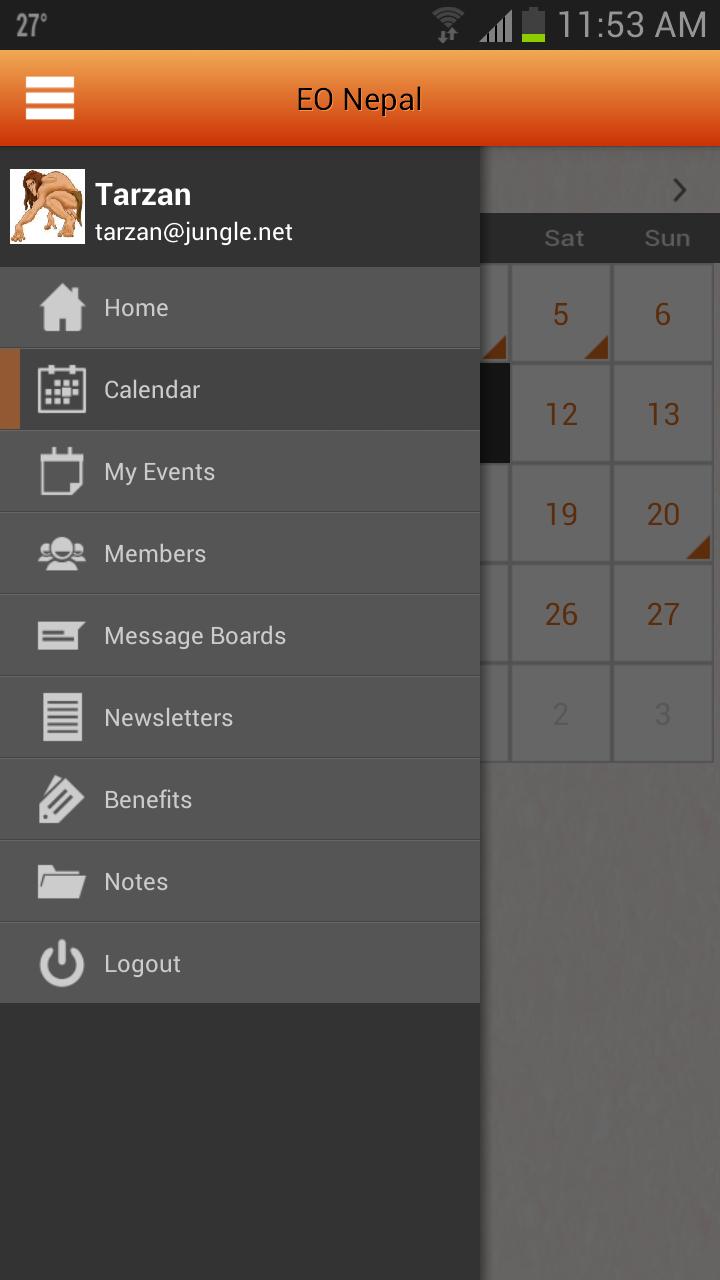Open Message Boards
This screenshot has height=1280, width=720.
tap(240, 636)
